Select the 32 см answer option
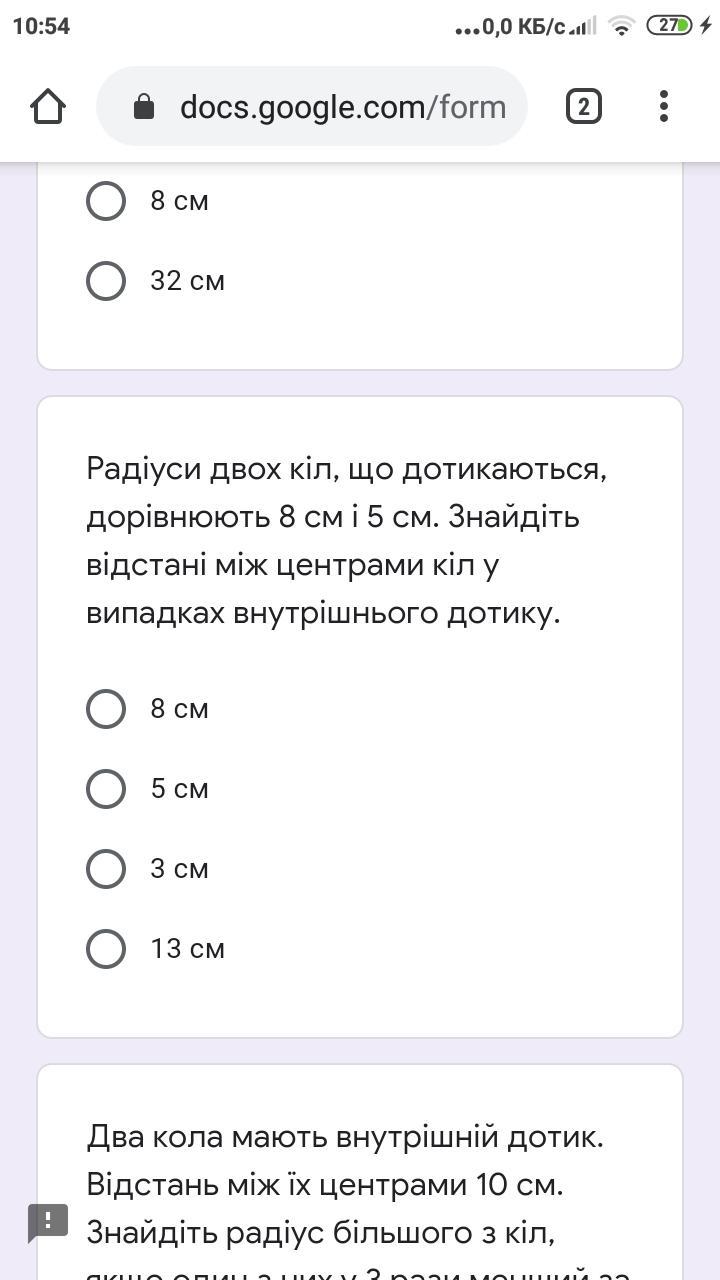This screenshot has height=1280, width=720. click(x=156, y=281)
